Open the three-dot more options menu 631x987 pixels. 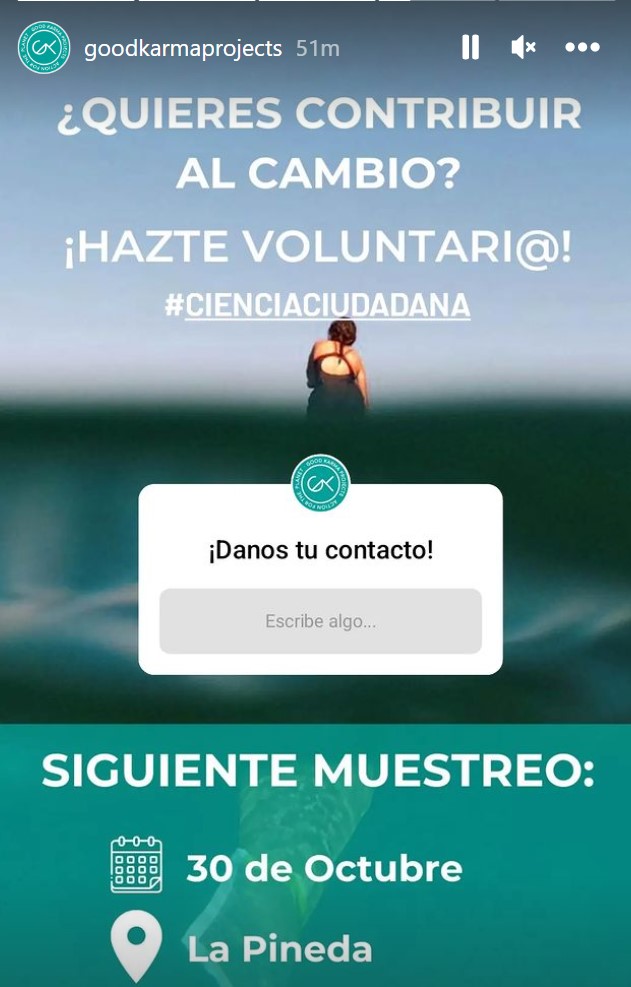pos(582,47)
